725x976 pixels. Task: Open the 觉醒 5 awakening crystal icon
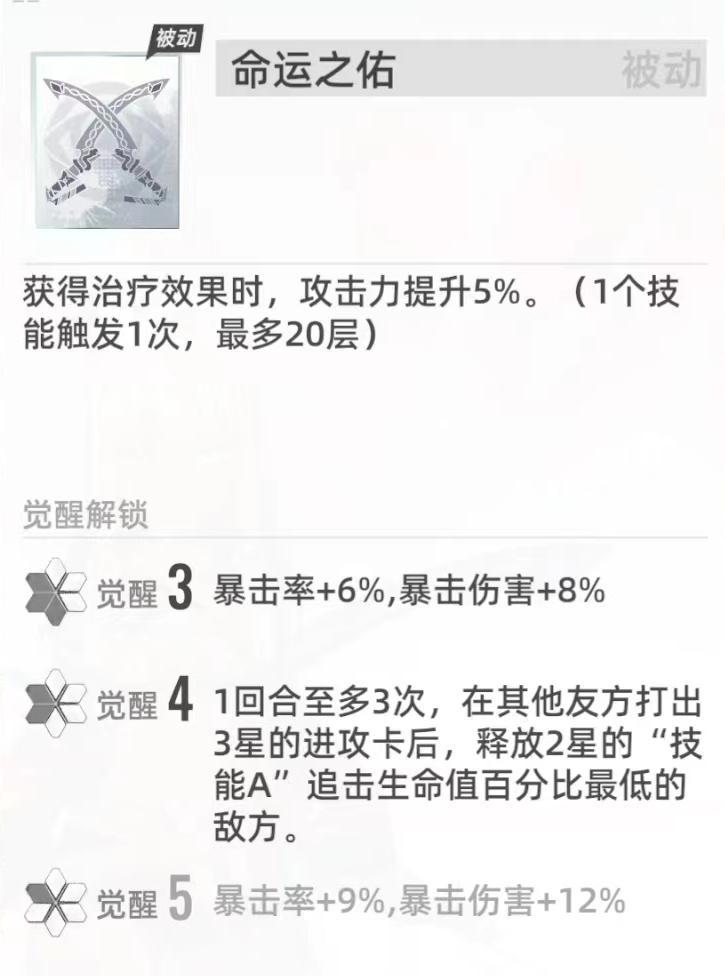[x=57, y=901]
